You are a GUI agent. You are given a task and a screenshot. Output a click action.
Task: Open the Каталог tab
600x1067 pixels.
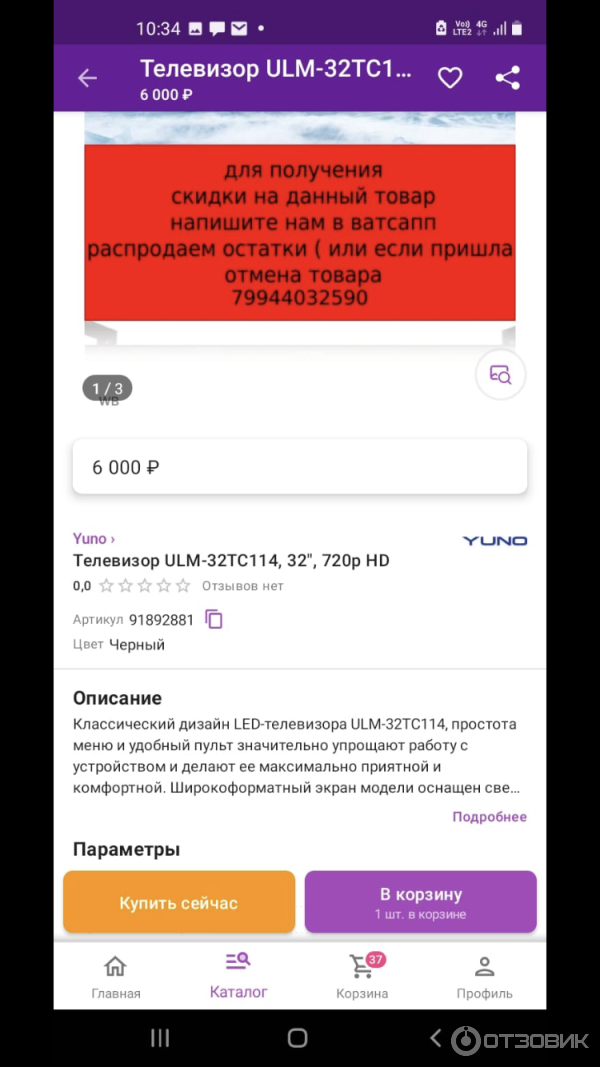tap(238, 975)
